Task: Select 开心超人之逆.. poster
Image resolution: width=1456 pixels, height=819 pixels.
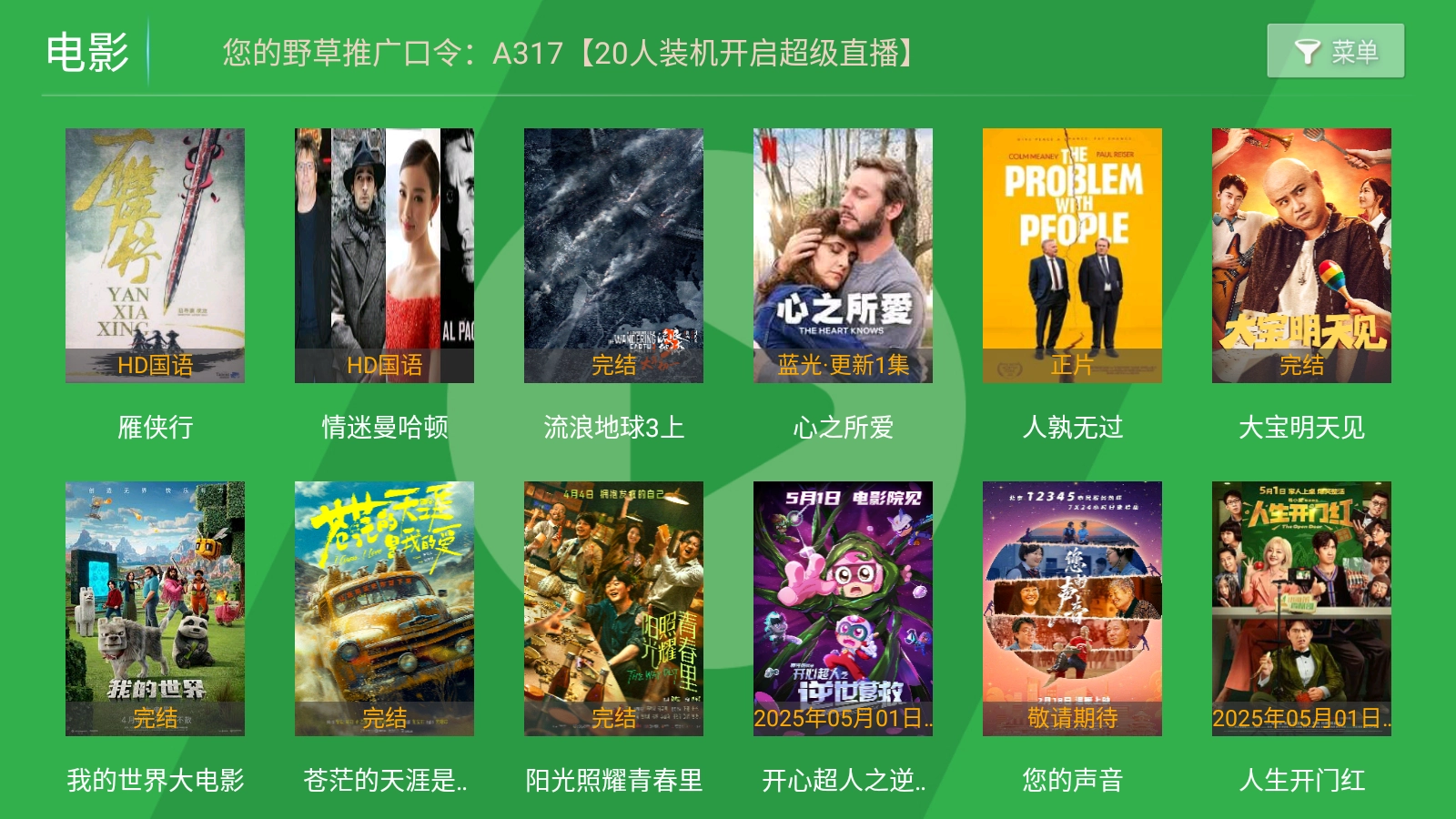Action: click(x=843, y=609)
